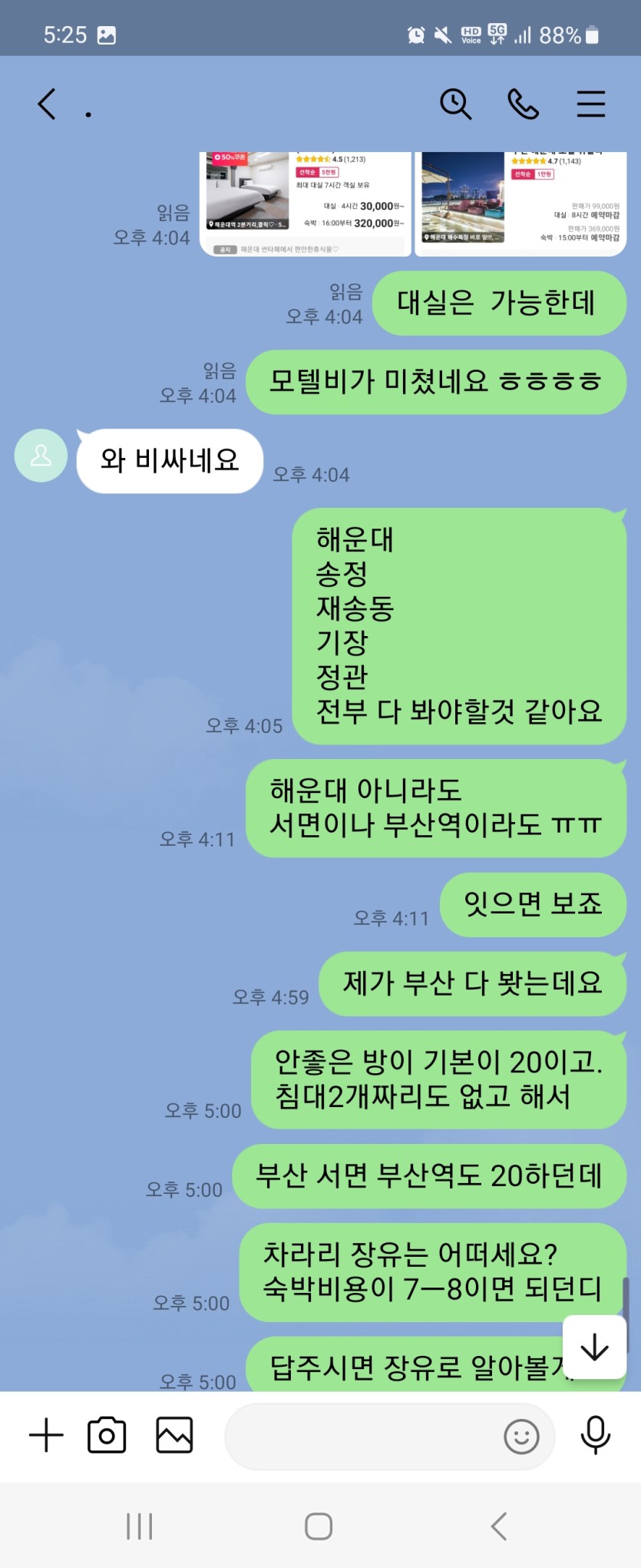Open the plus attachment menu
641x1568 pixels.
click(46, 1435)
